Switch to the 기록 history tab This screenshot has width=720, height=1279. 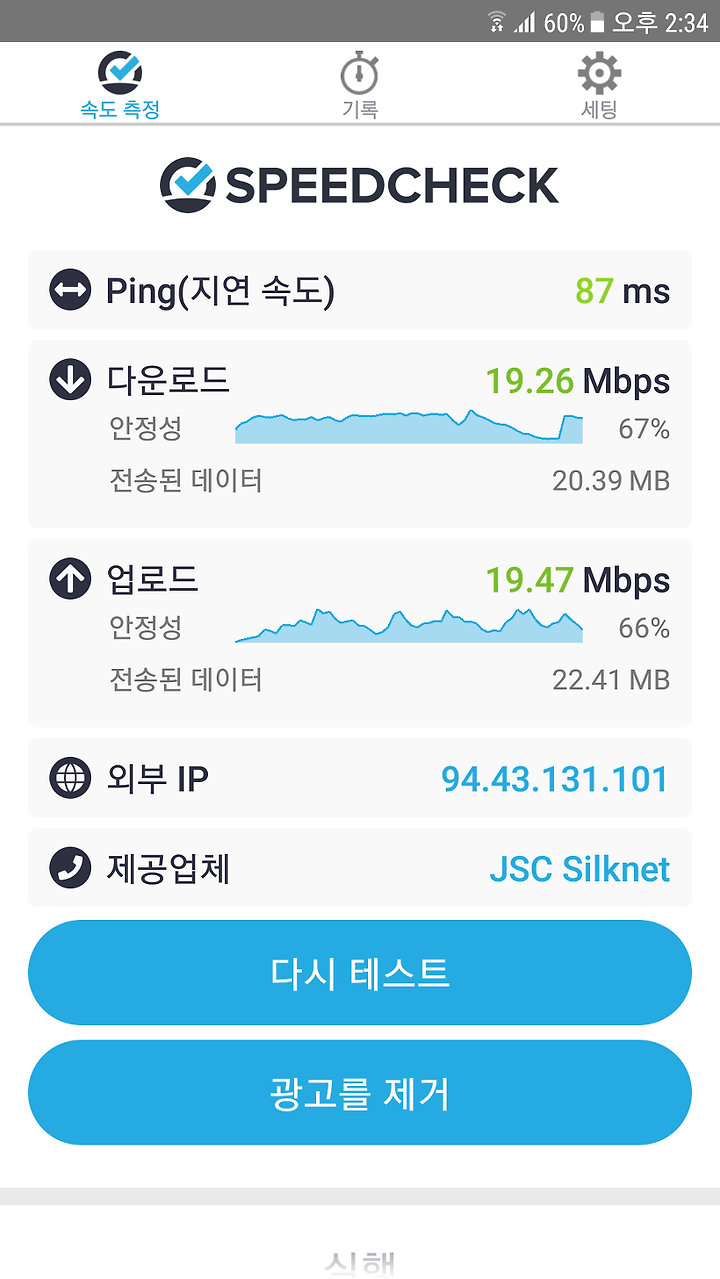click(x=360, y=84)
